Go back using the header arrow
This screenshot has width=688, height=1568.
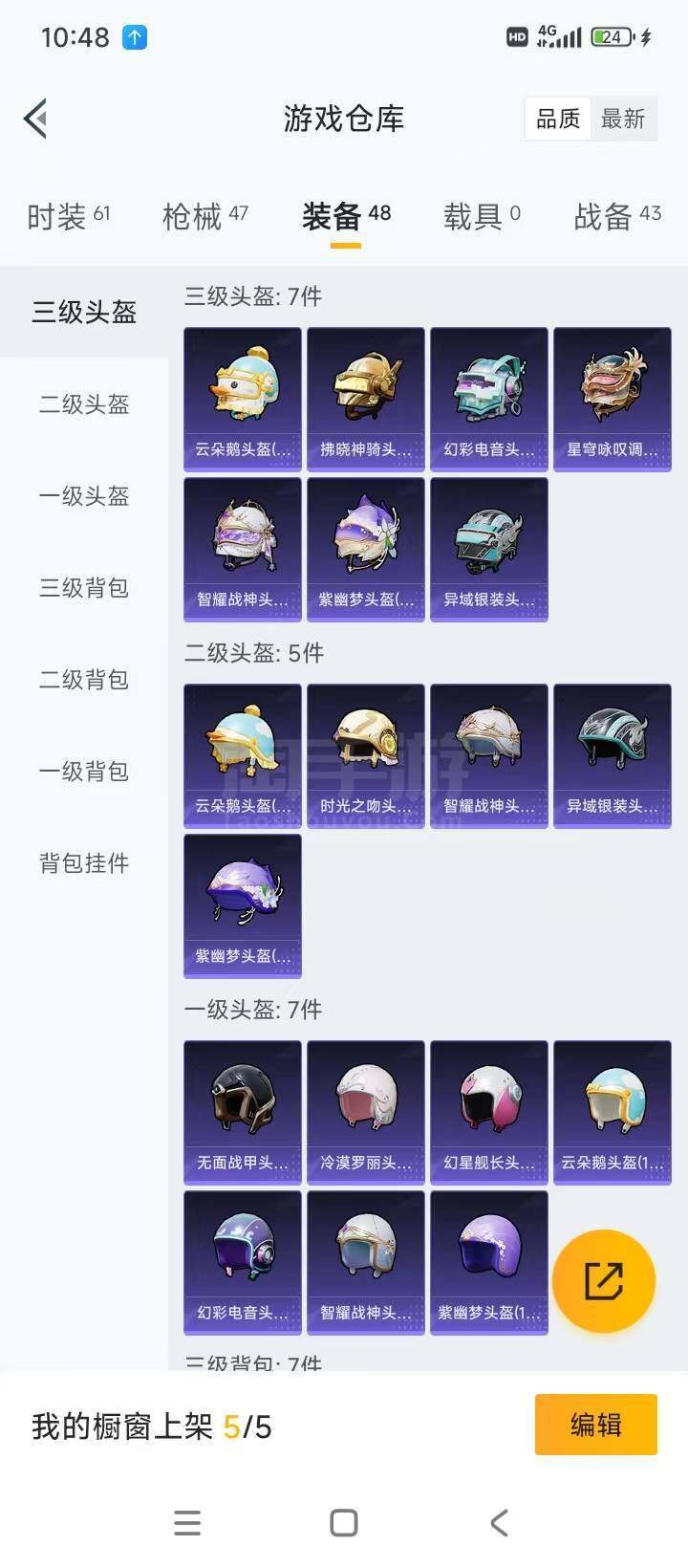36,120
